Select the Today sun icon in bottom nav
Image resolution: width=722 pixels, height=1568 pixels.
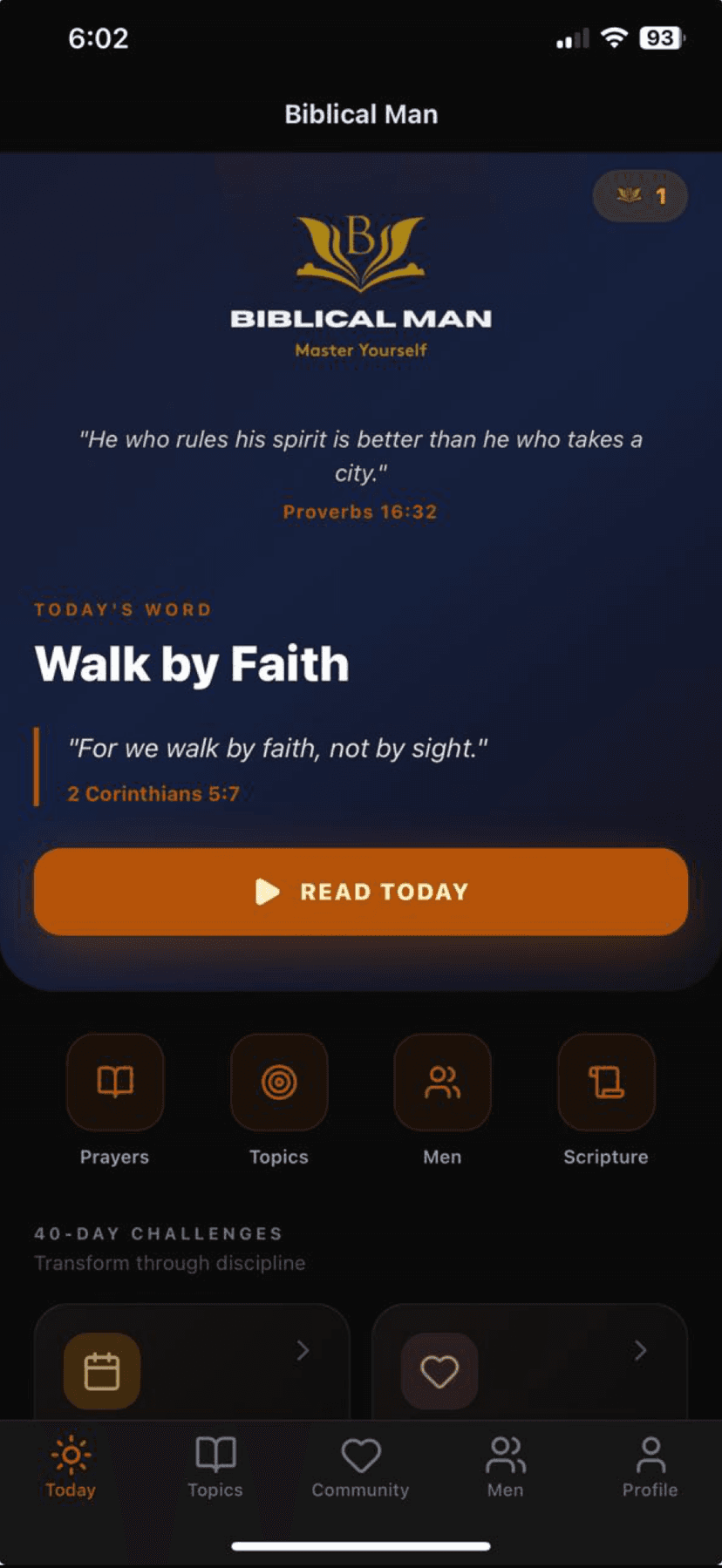coord(70,1454)
